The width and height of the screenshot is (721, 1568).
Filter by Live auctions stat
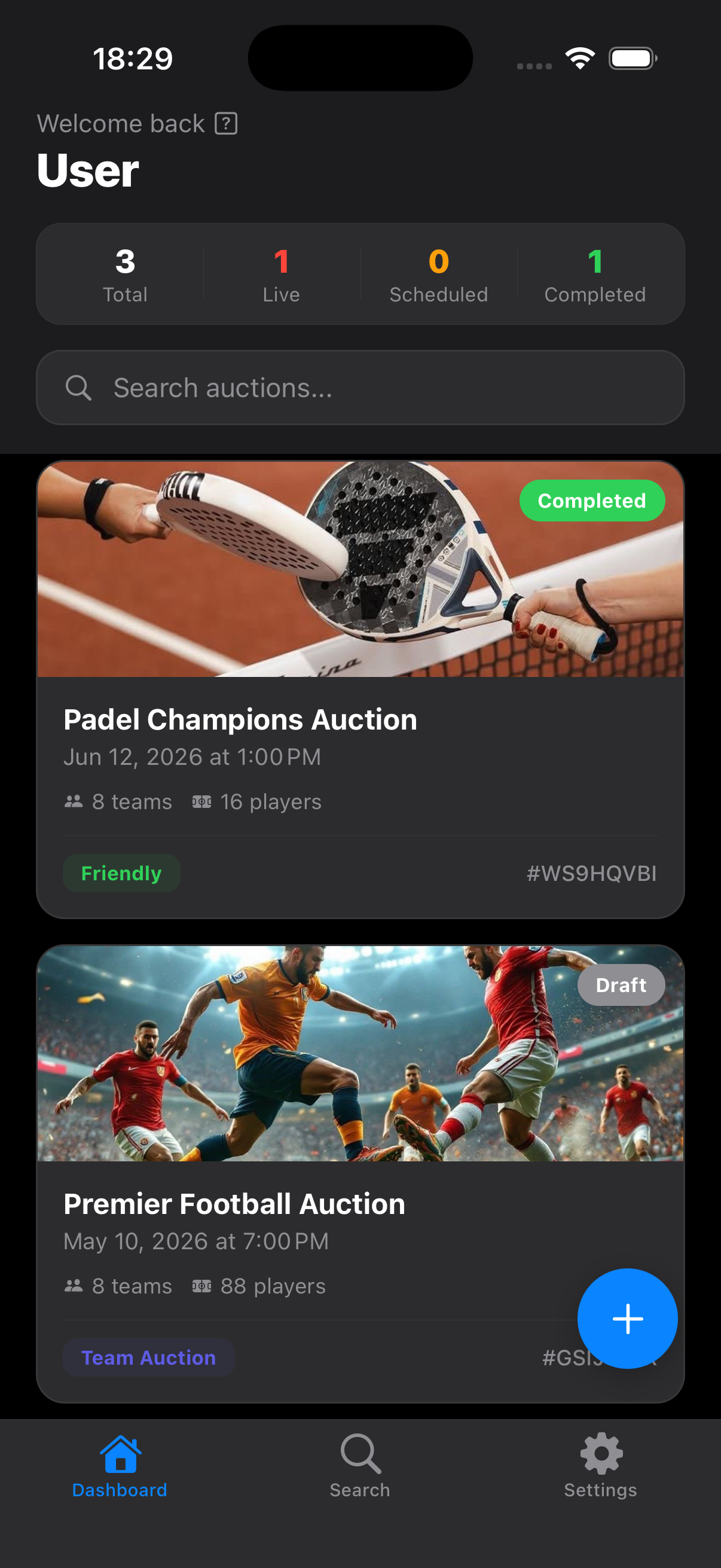point(281,275)
